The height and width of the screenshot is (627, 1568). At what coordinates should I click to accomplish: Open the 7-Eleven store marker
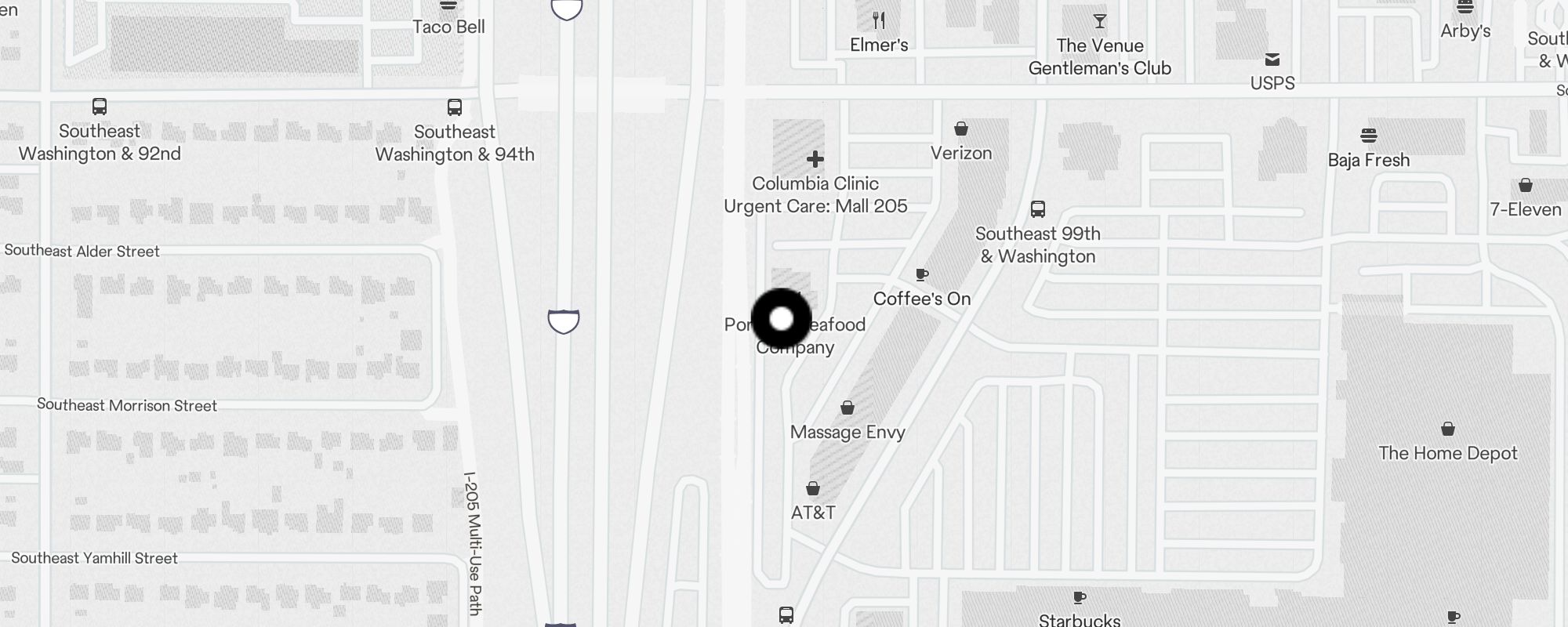[1525, 186]
